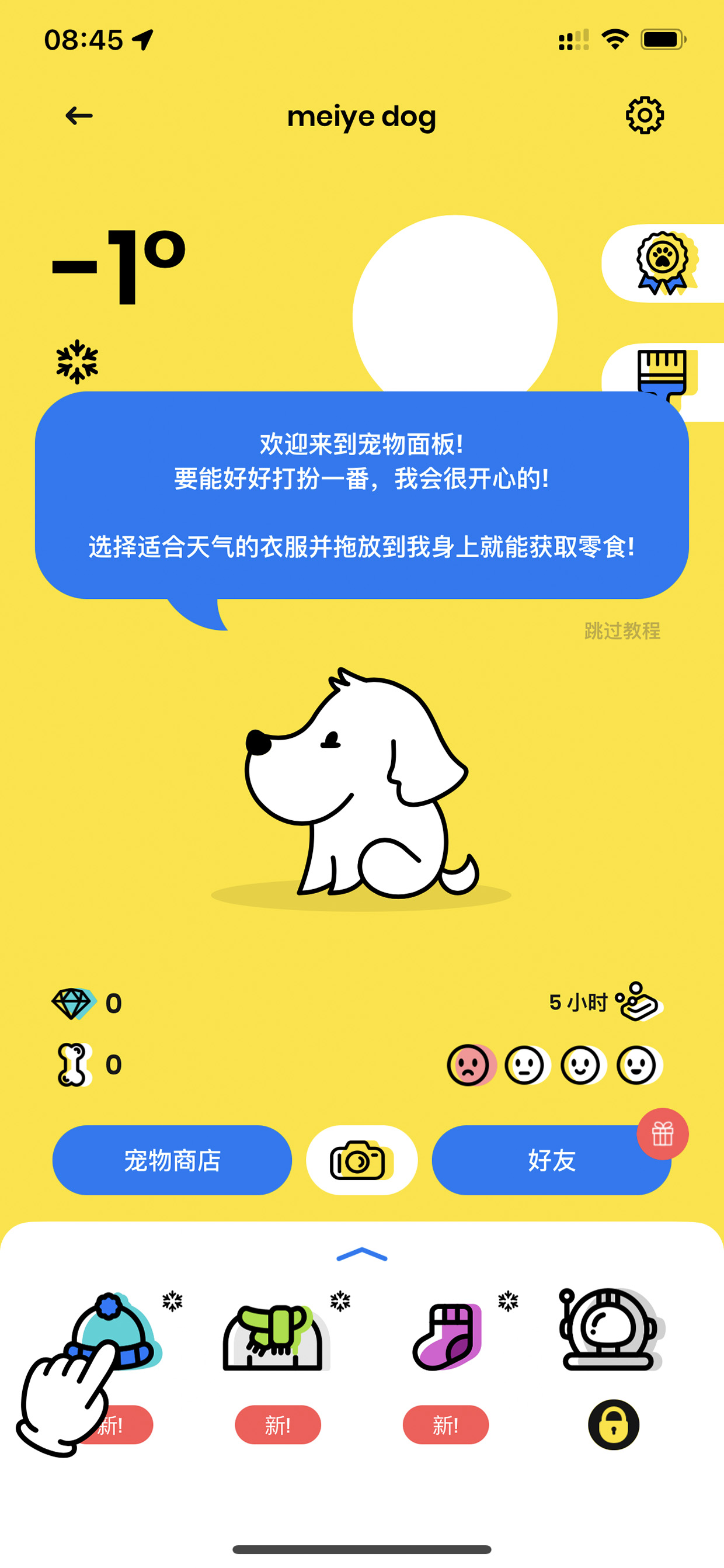Select the blue winter hat item
The width and height of the screenshot is (724, 1568).
[x=113, y=1332]
